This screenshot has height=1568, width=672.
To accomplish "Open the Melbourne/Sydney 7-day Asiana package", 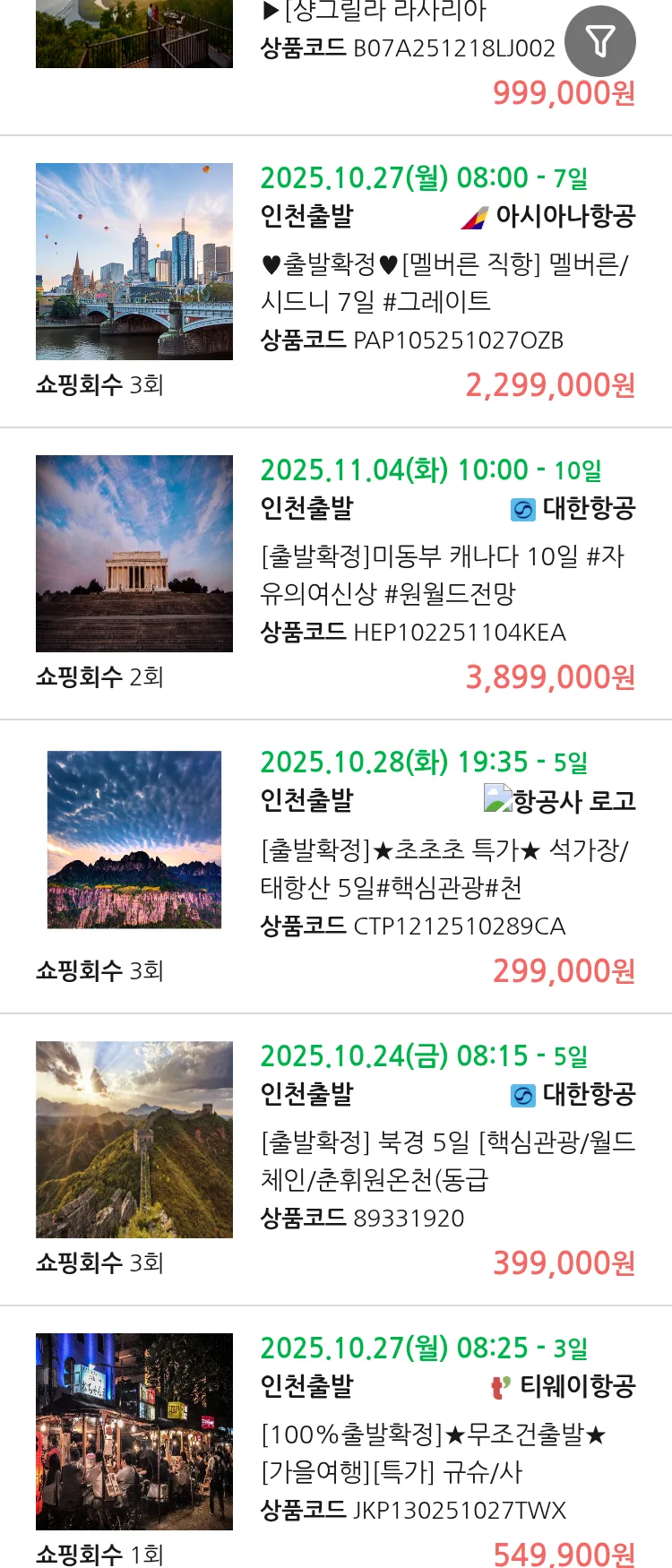I will tap(444, 282).
